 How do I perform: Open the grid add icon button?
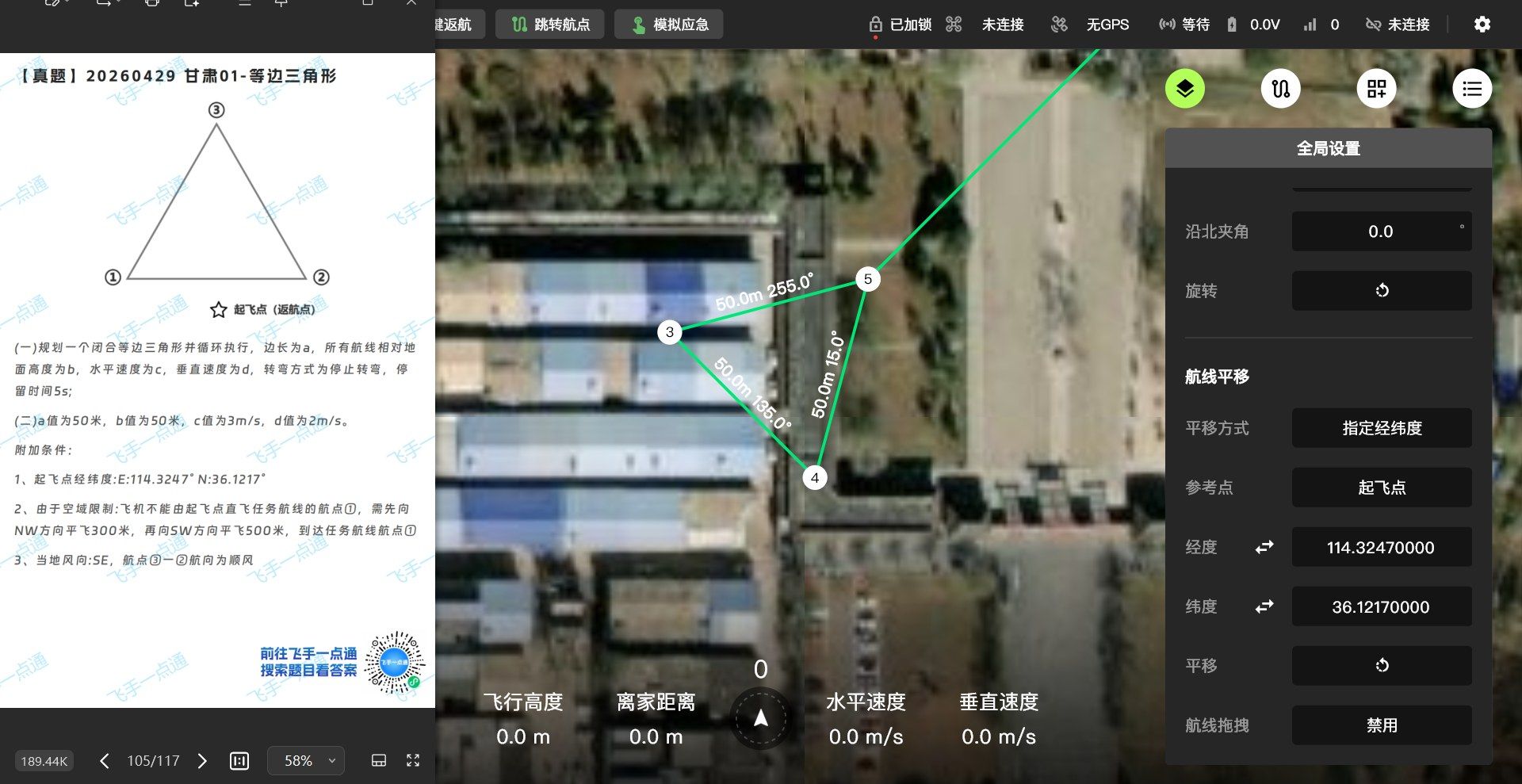(1376, 88)
